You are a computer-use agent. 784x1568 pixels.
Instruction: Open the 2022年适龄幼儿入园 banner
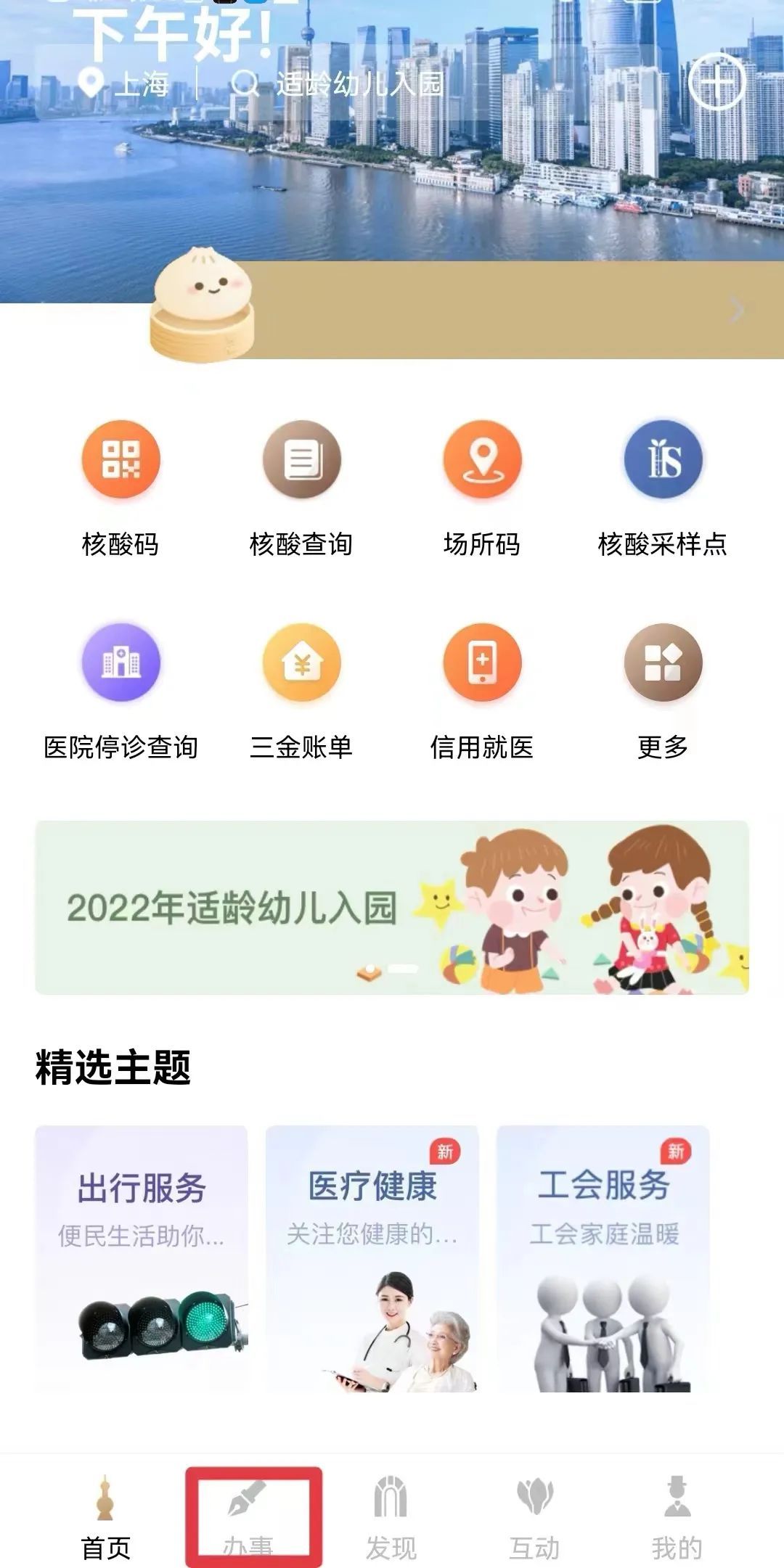point(392,907)
